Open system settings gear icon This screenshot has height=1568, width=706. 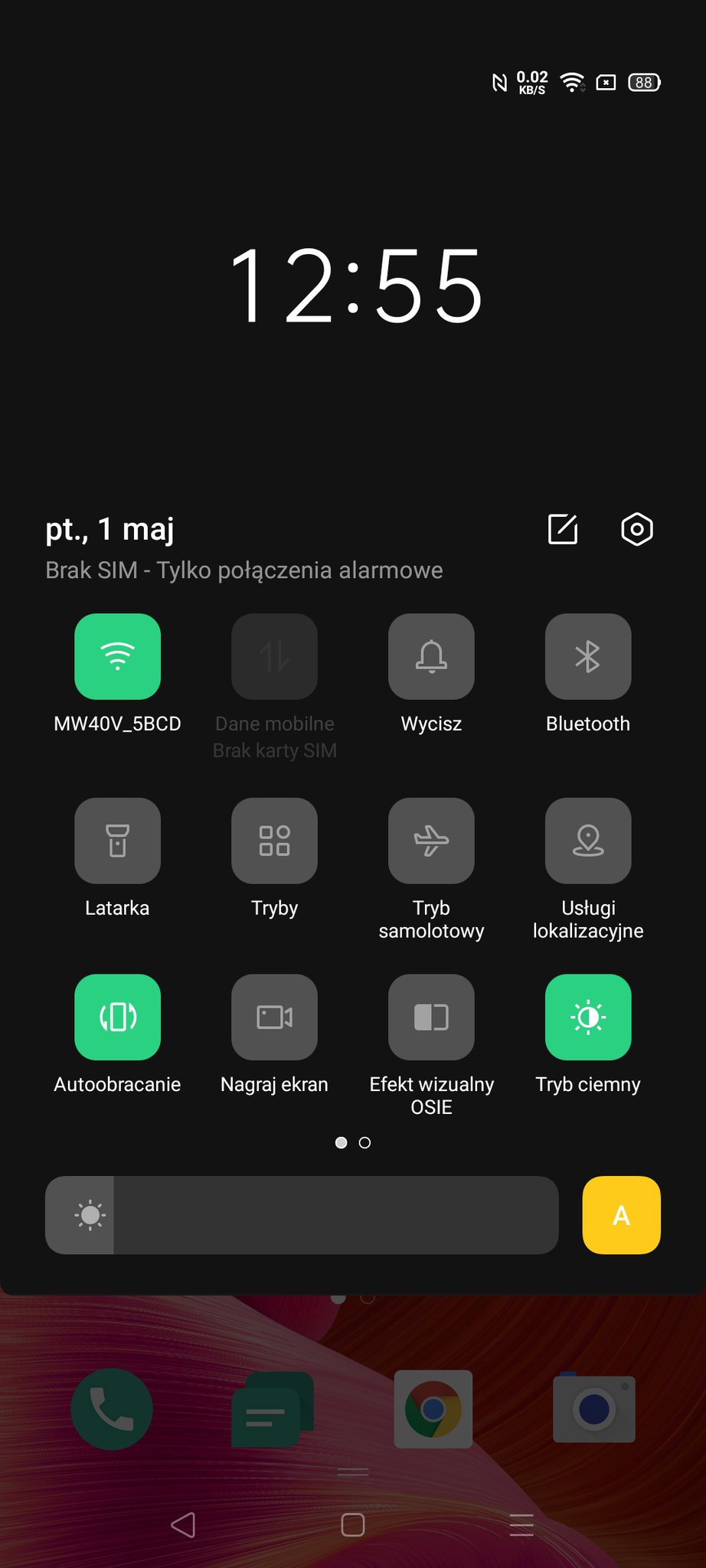point(636,529)
